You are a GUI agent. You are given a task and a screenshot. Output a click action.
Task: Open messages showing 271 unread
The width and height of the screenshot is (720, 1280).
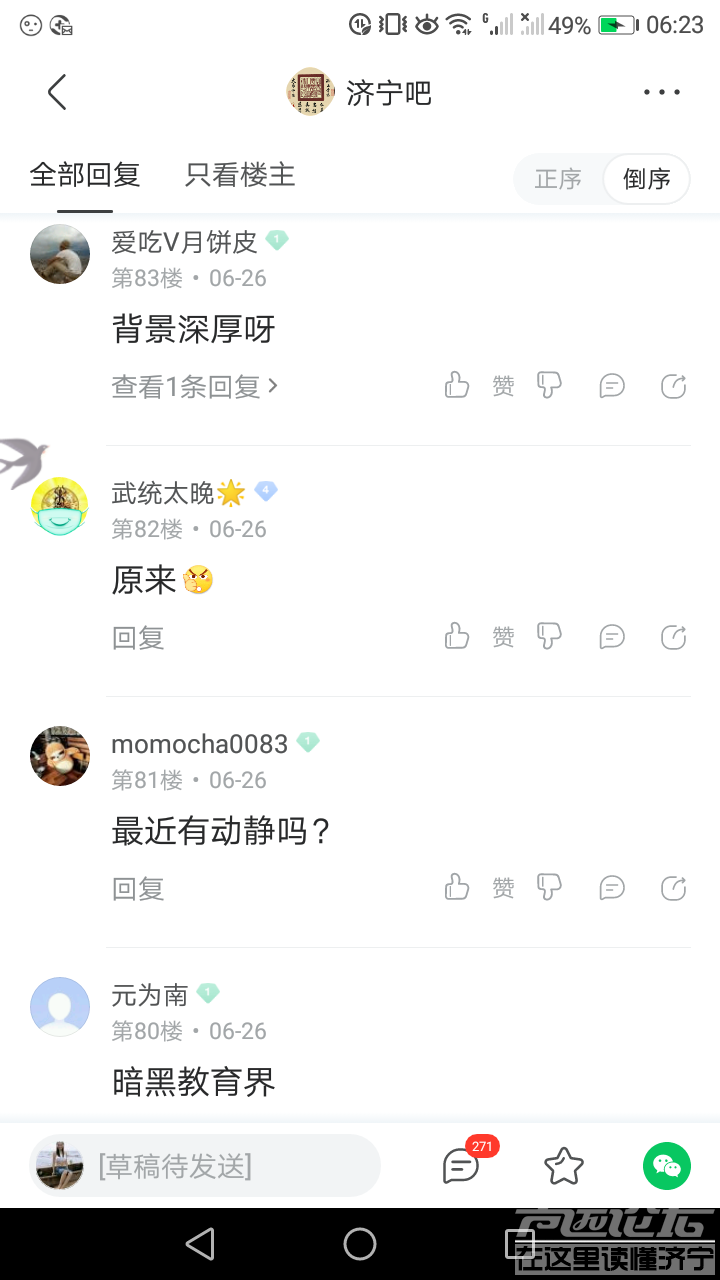(x=461, y=1165)
